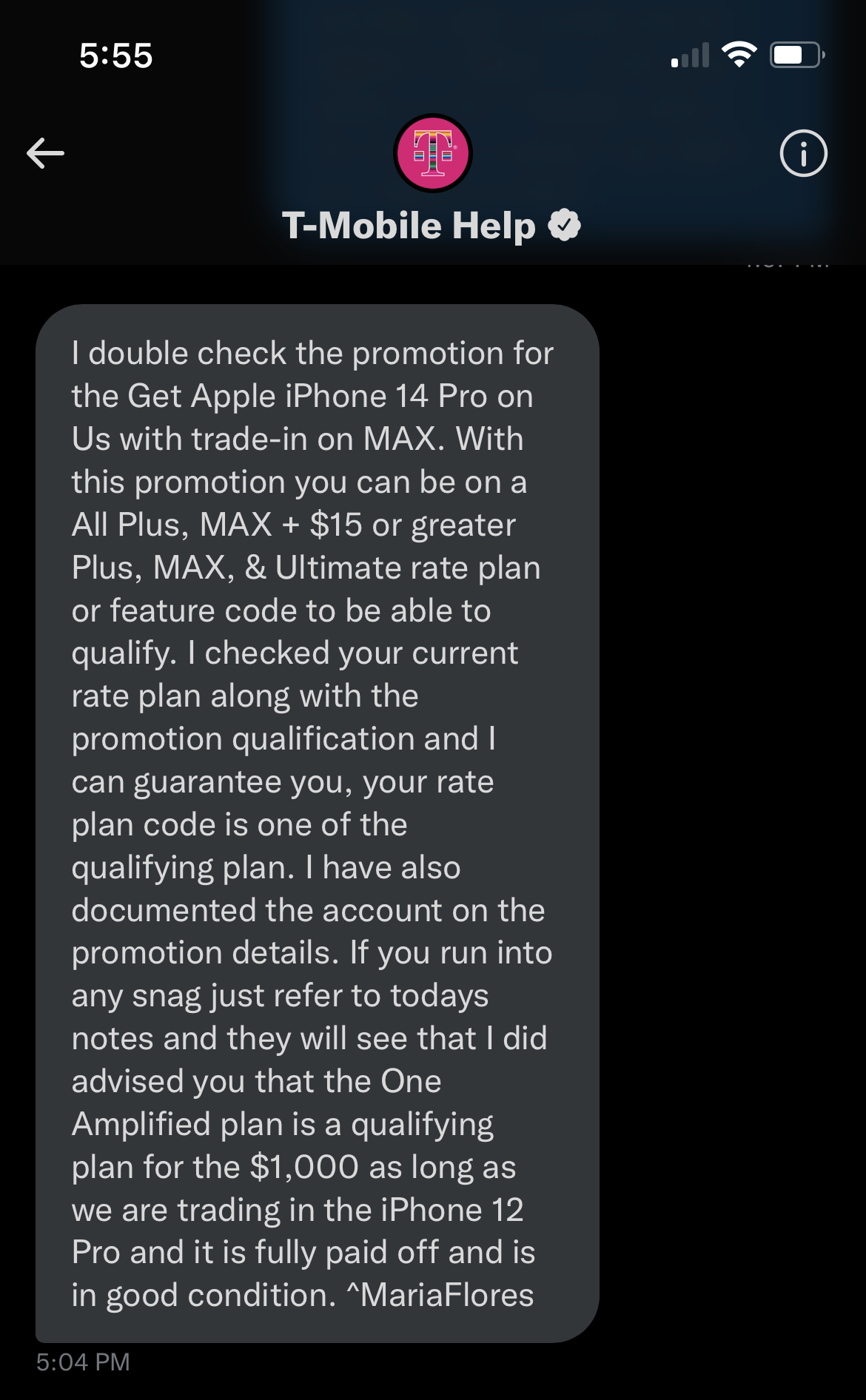Open the conversation info icon
The width and height of the screenshot is (866, 1400).
[803, 153]
